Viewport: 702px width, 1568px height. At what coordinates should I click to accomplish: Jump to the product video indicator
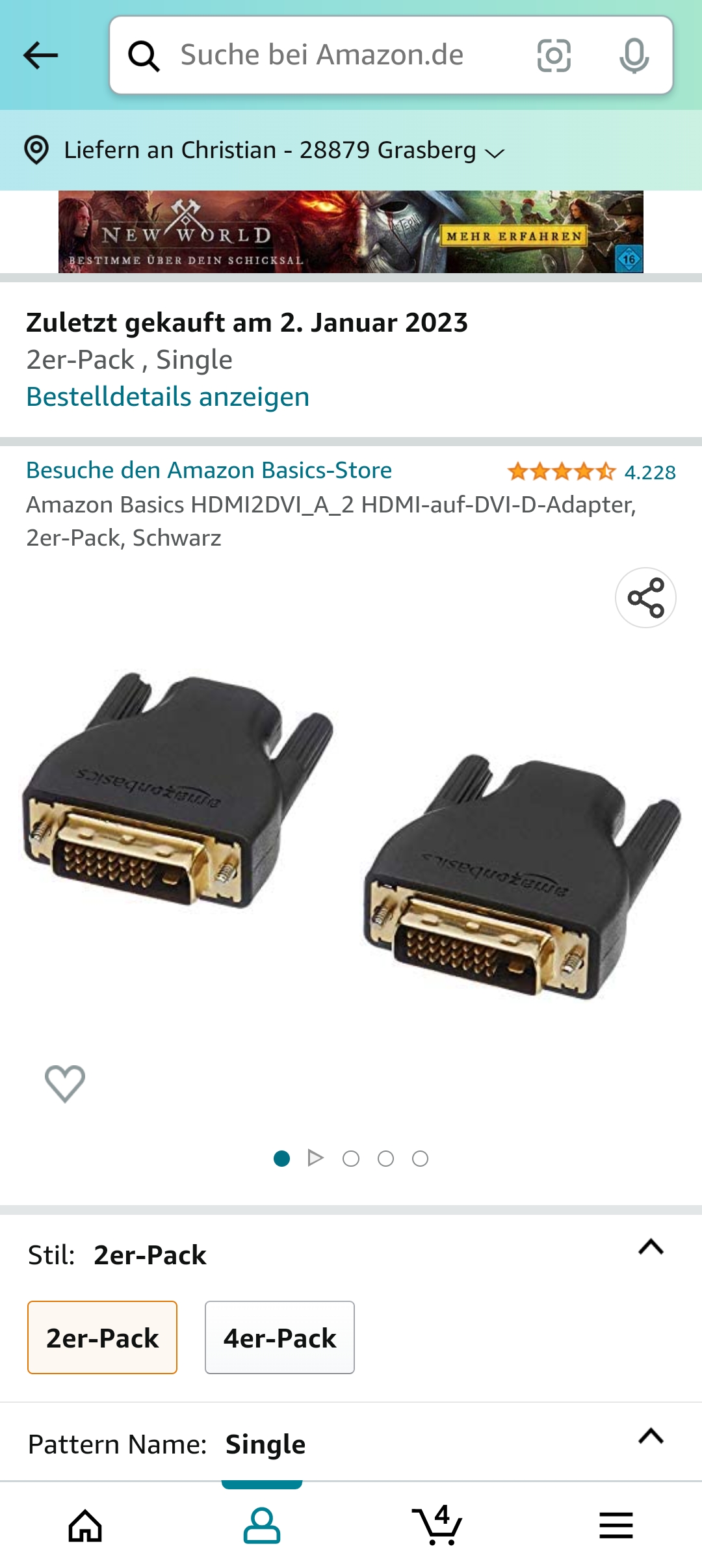tap(316, 1158)
